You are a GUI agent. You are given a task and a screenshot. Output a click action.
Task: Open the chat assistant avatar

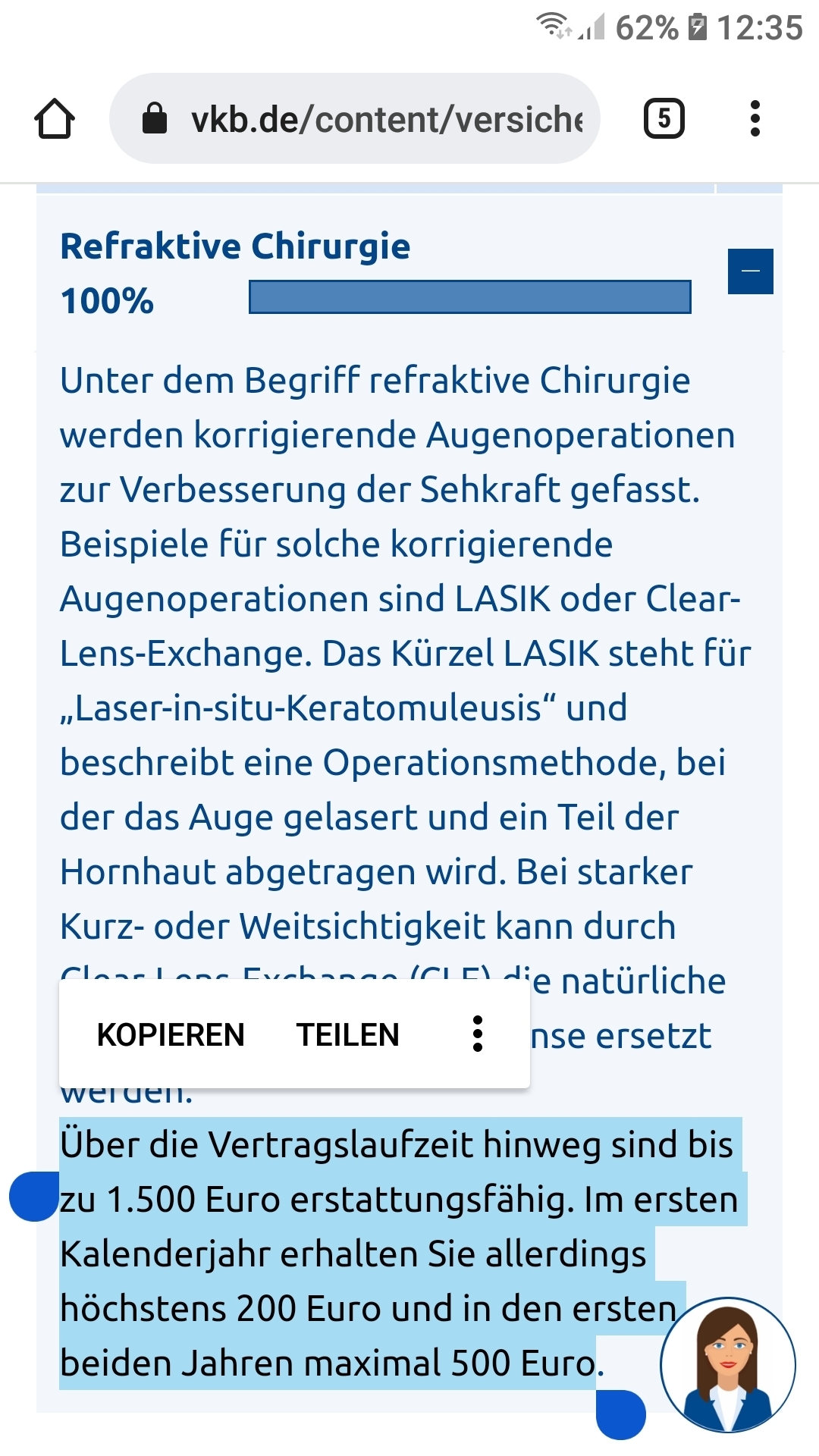(727, 1365)
